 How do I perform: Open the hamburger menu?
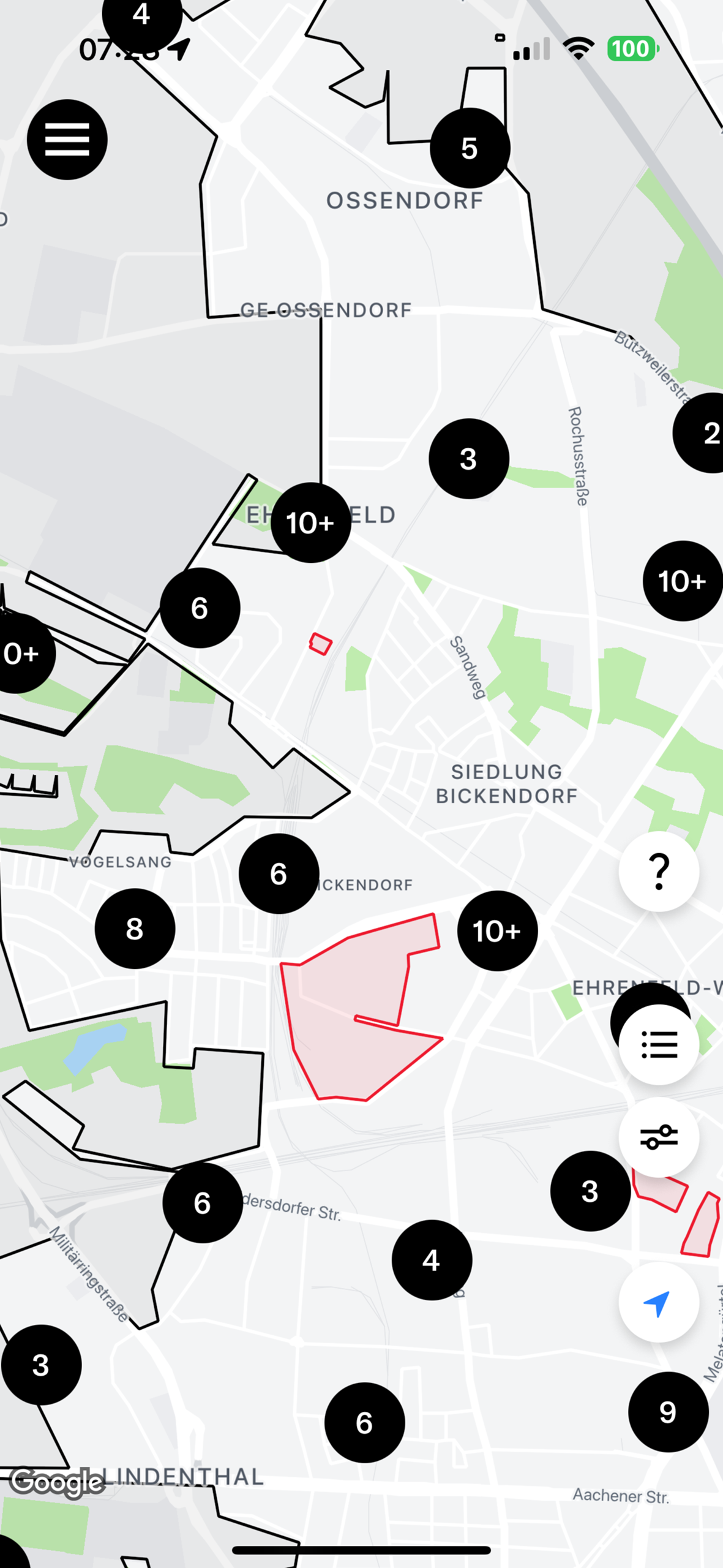(x=67, y=140)
